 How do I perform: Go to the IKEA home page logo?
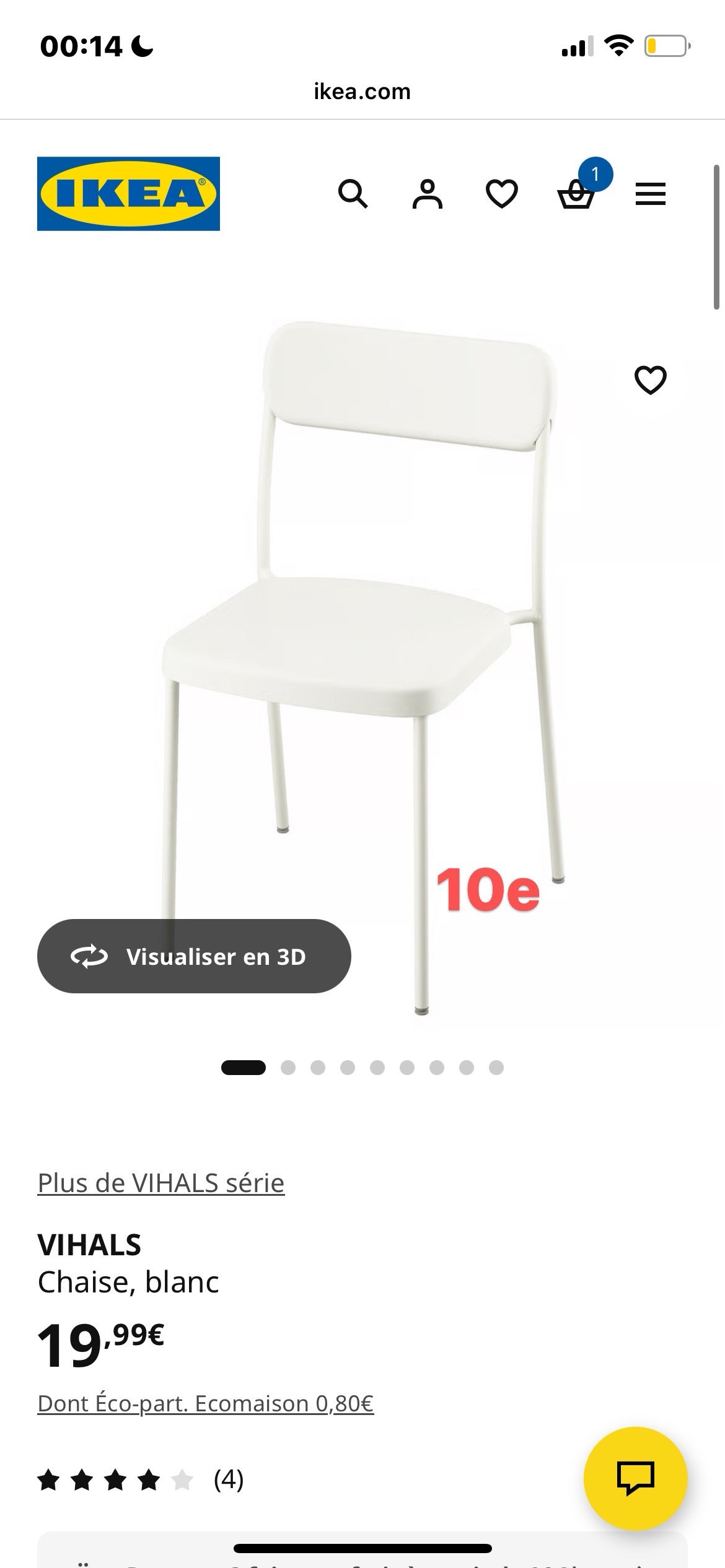pyautogui.click(x=128, y=194)
